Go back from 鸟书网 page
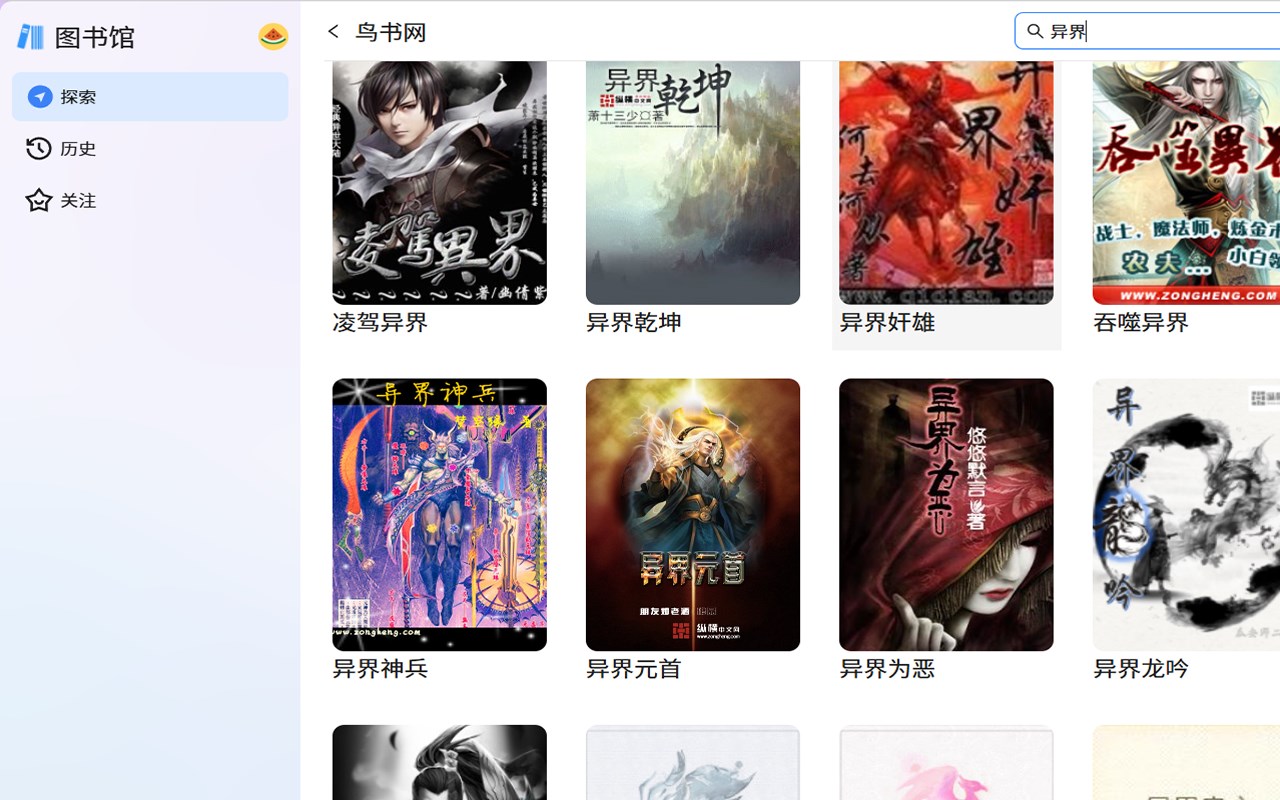1280x800 pixels. click(x=334, y=32)
